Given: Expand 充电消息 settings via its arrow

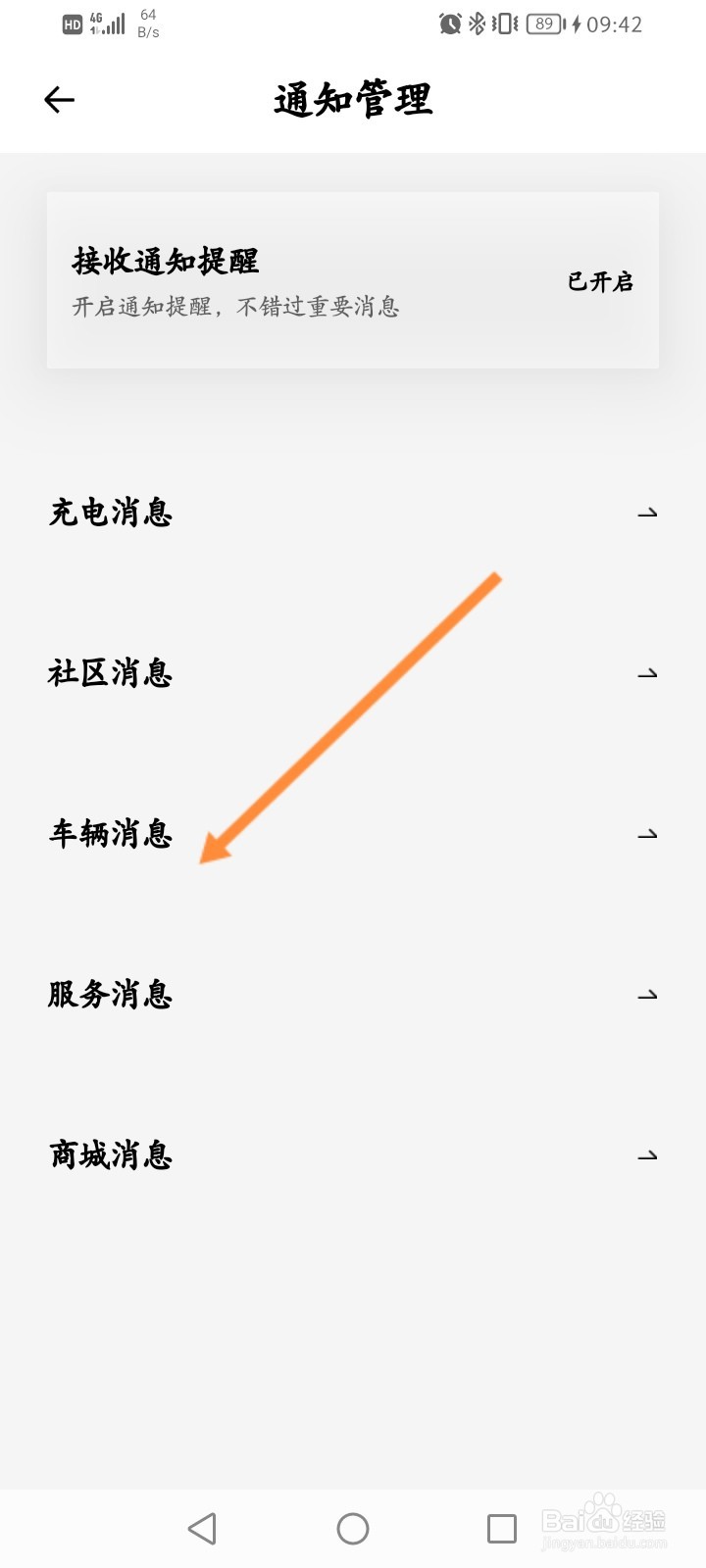Looking at the screenshot, I should coord(646,513).
